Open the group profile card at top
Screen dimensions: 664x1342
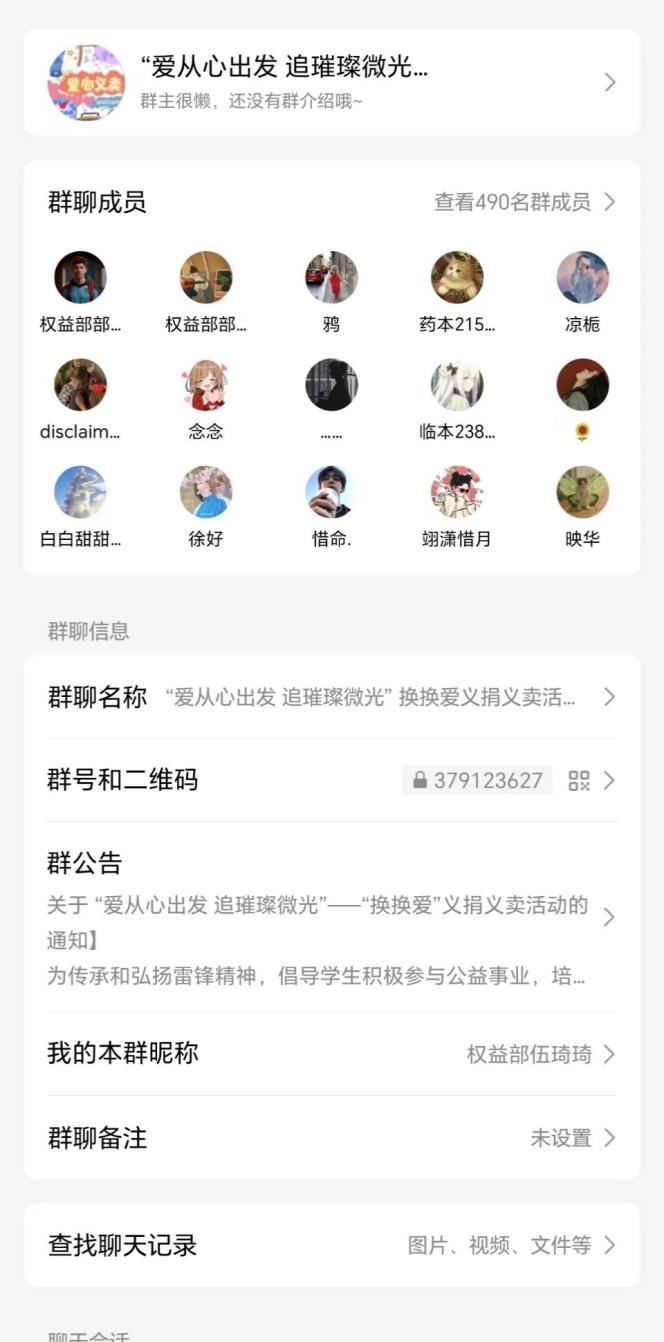331,82
